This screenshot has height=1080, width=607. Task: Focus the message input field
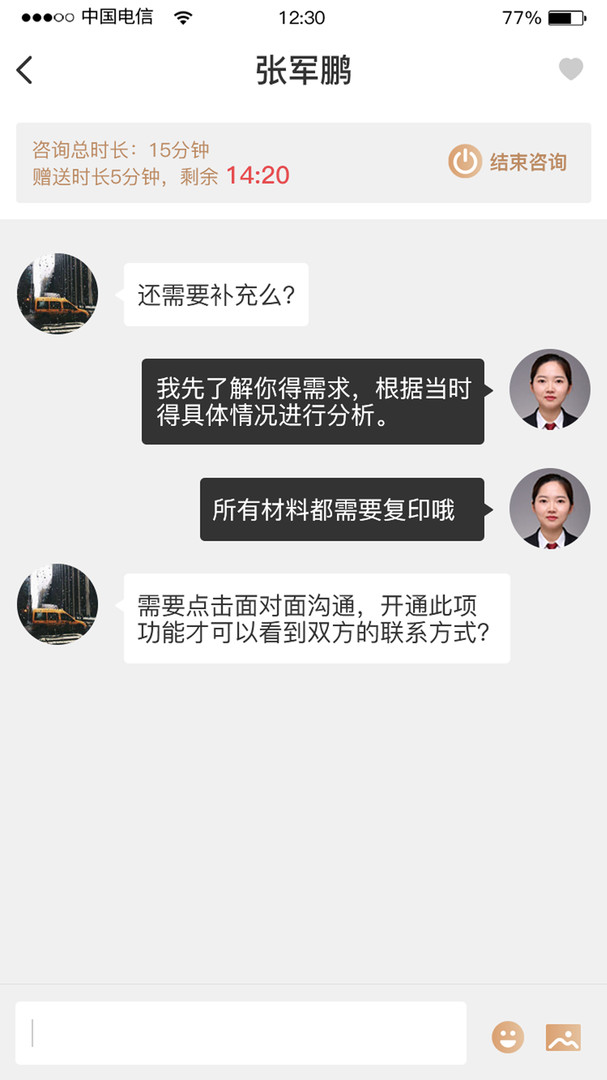click(x=241, y=1033)
